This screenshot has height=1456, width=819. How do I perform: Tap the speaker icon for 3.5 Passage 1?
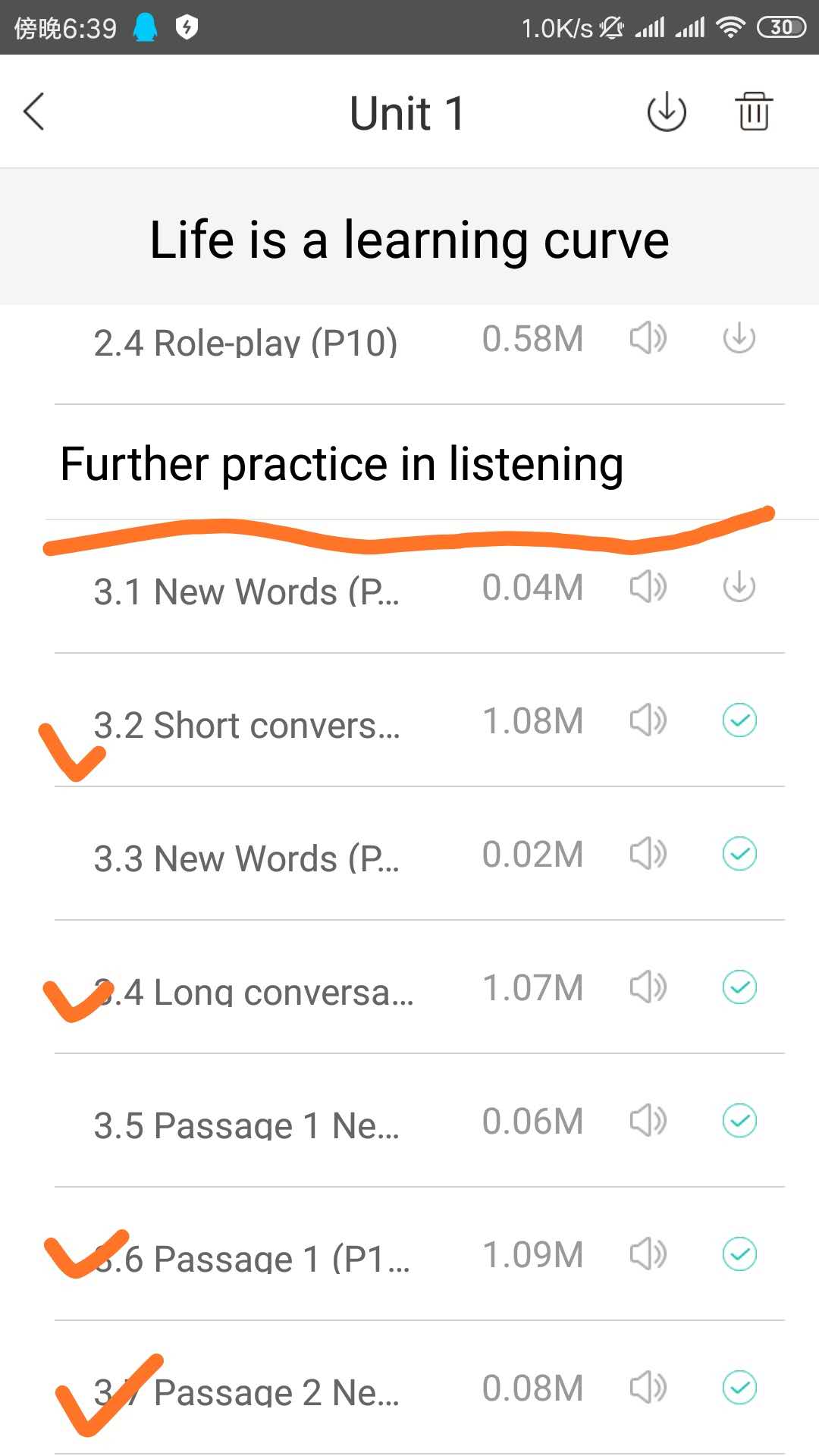tap(648, 1121)
